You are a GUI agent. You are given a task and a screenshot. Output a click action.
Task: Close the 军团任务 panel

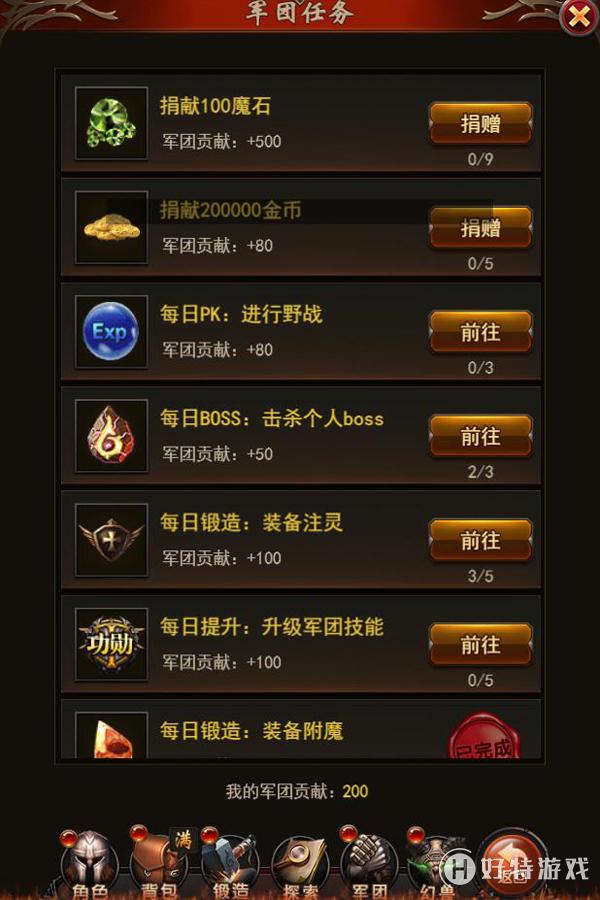click(579, 17)
